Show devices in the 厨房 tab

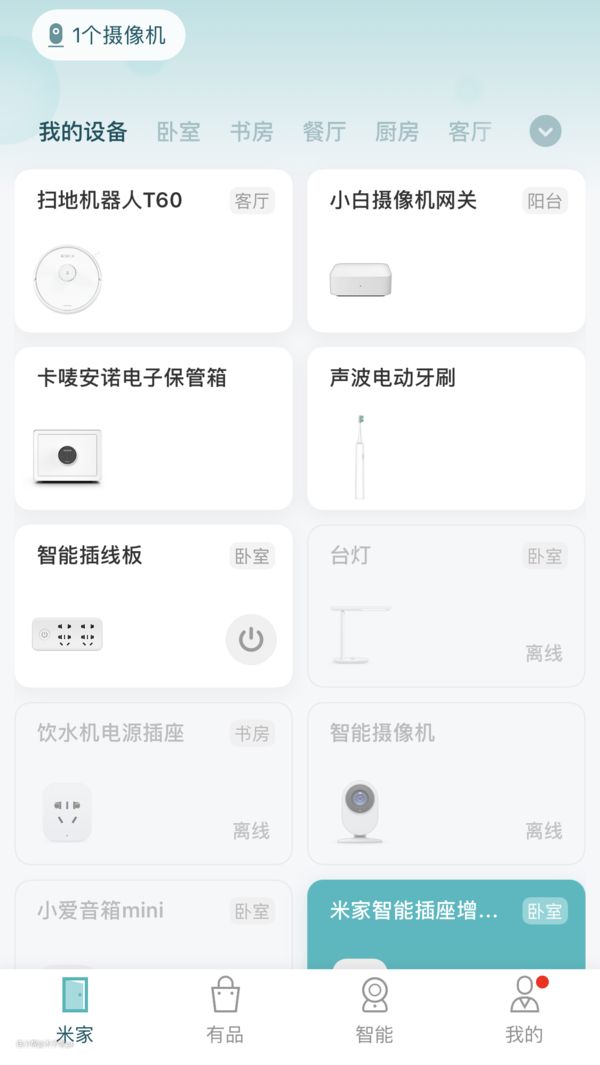[x=397, y=131]
